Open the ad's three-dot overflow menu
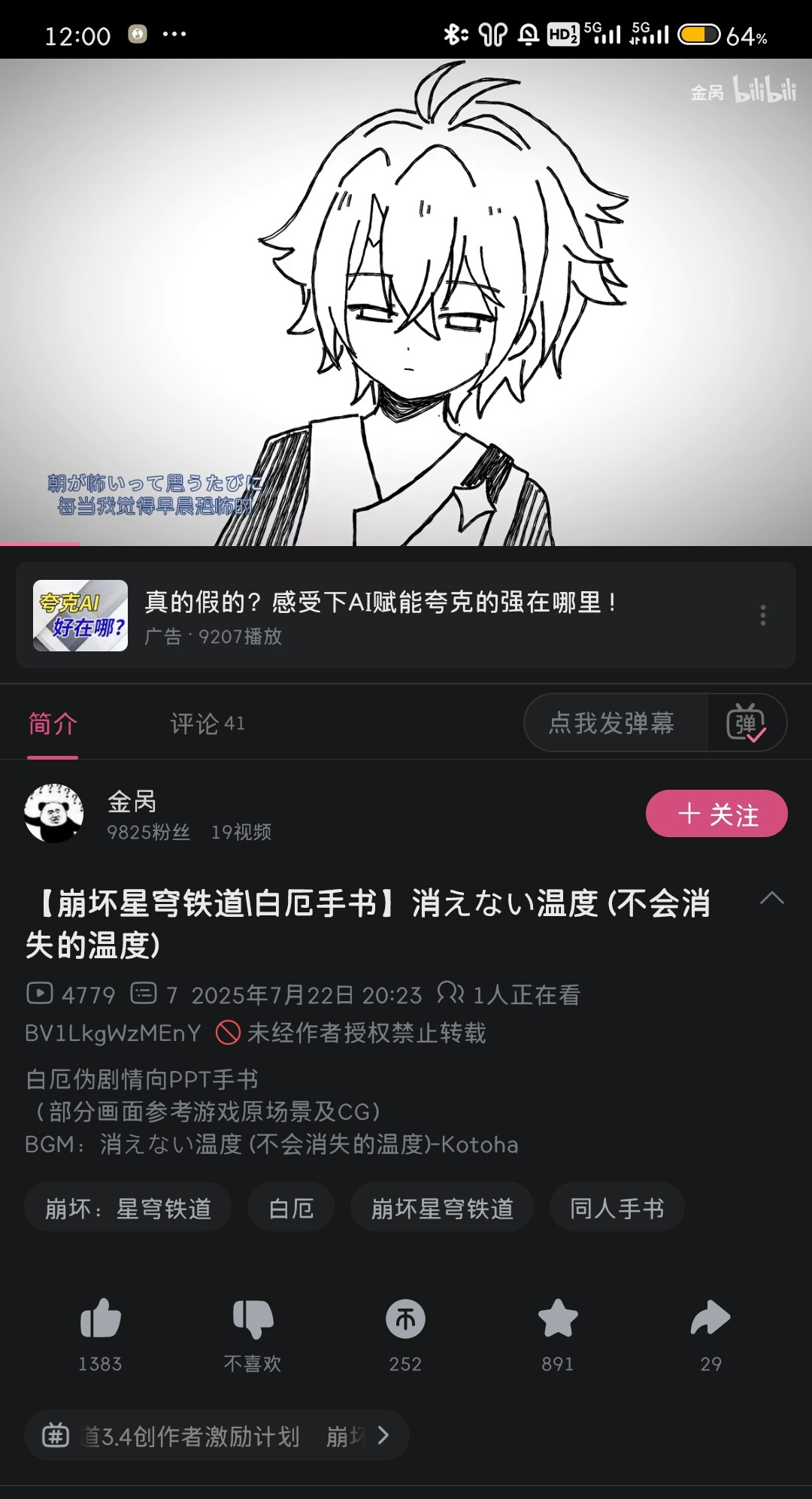 (762, 615)
